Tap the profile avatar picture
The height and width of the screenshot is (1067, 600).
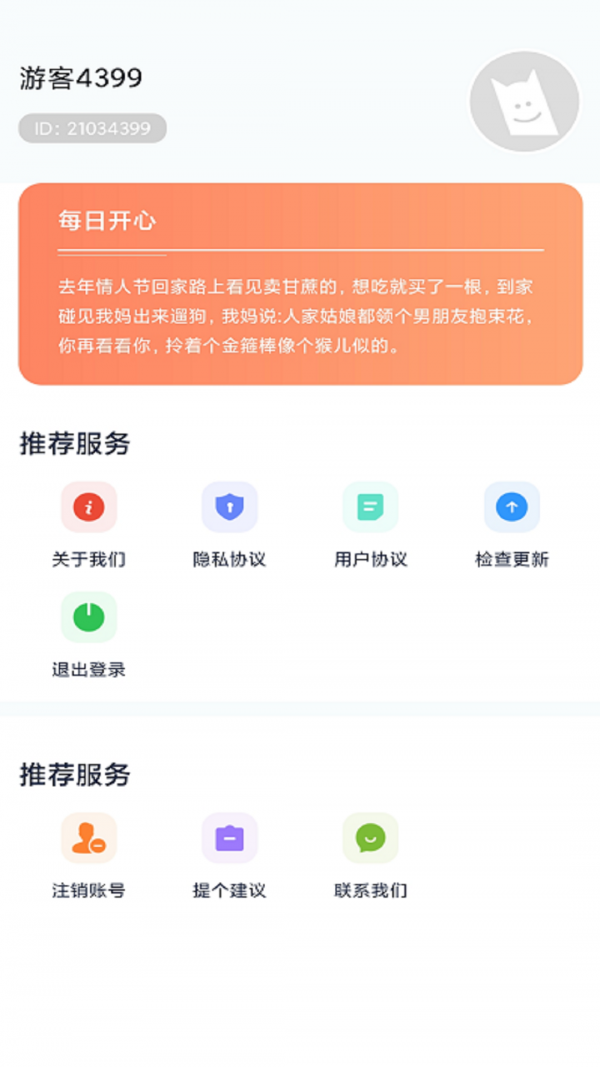(524, 102)
